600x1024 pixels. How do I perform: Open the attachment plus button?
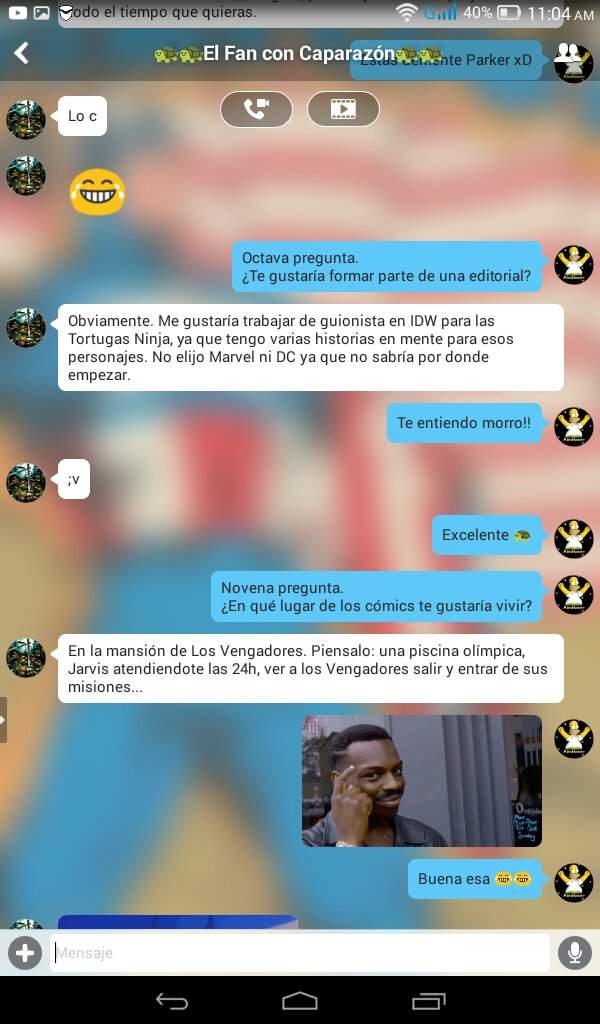[24, 953]
